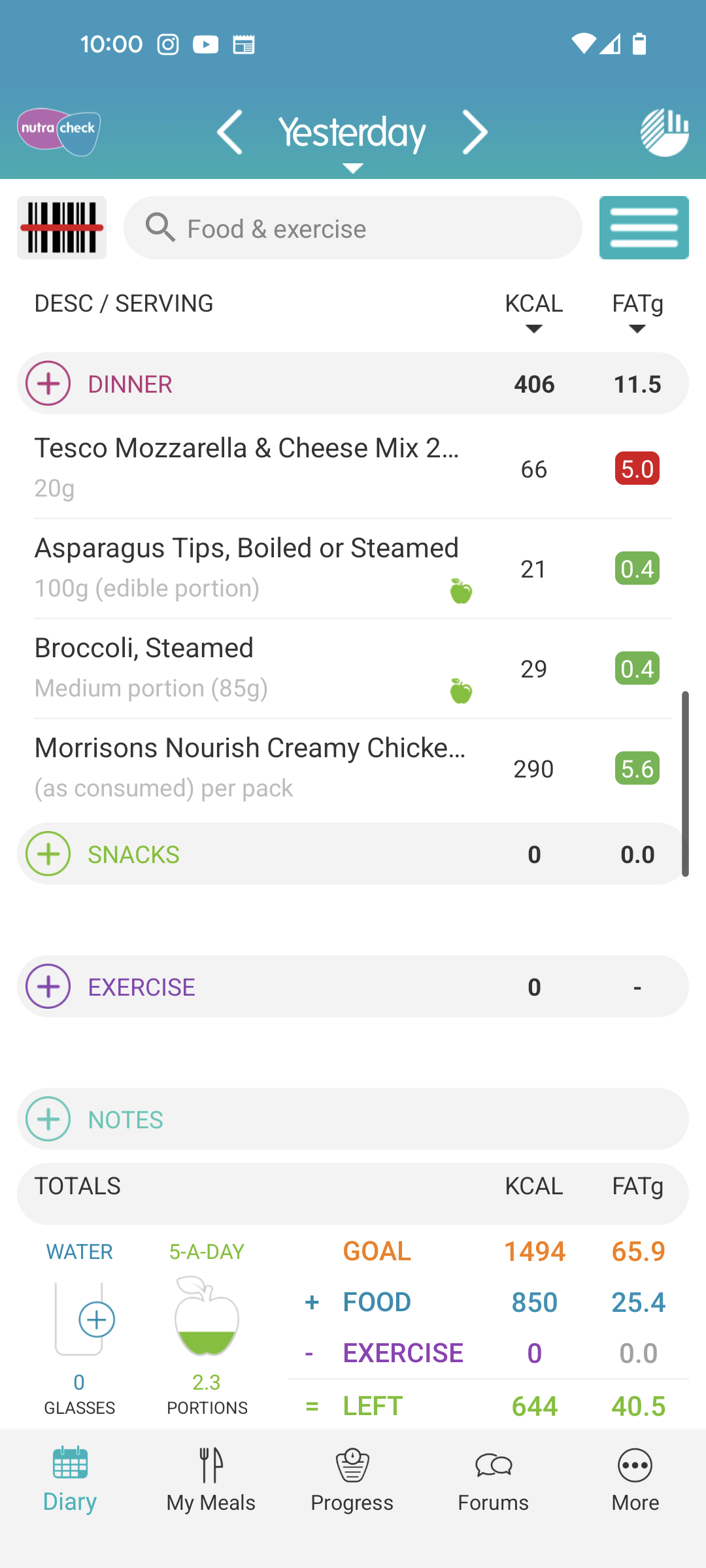Open the nutrient chart icon
This screenshot has height=1568, width=706.
pos(664,132)
